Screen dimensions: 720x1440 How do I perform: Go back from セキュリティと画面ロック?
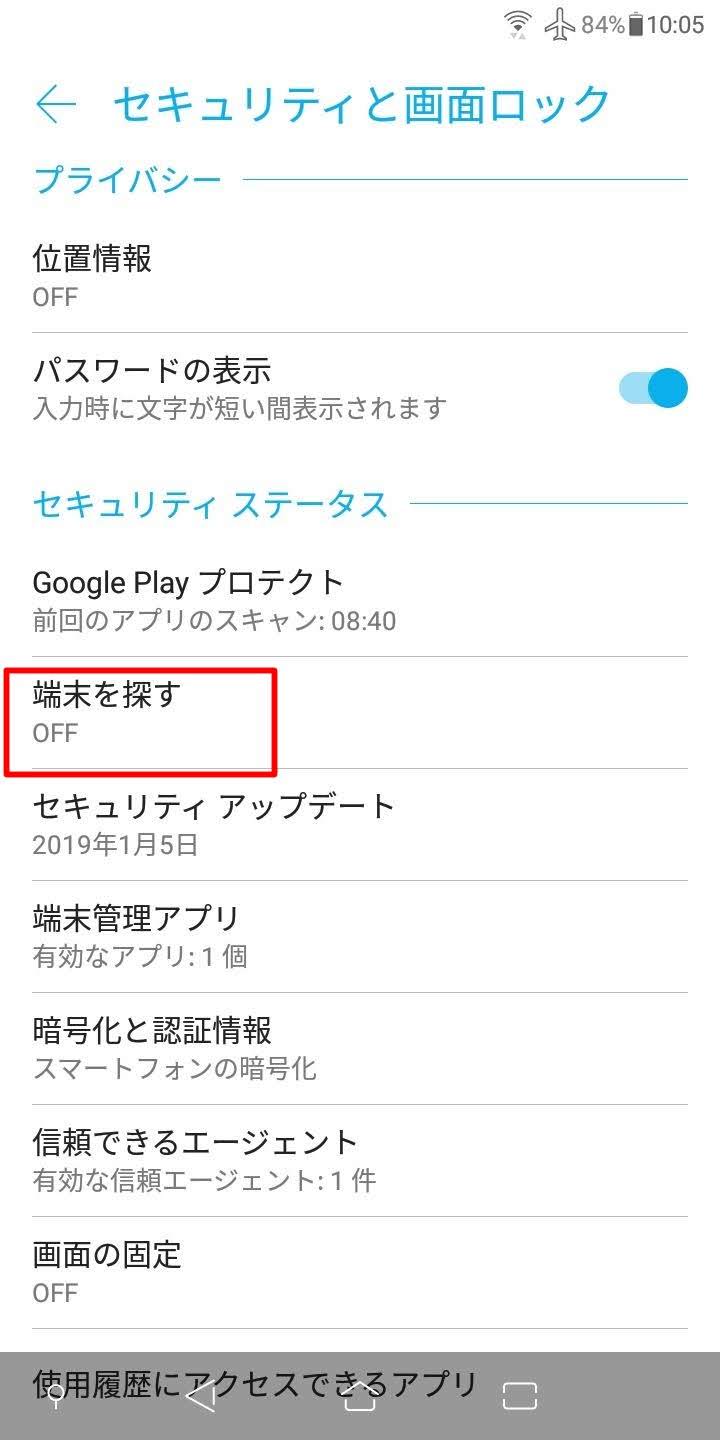click(x=56, y=104)
